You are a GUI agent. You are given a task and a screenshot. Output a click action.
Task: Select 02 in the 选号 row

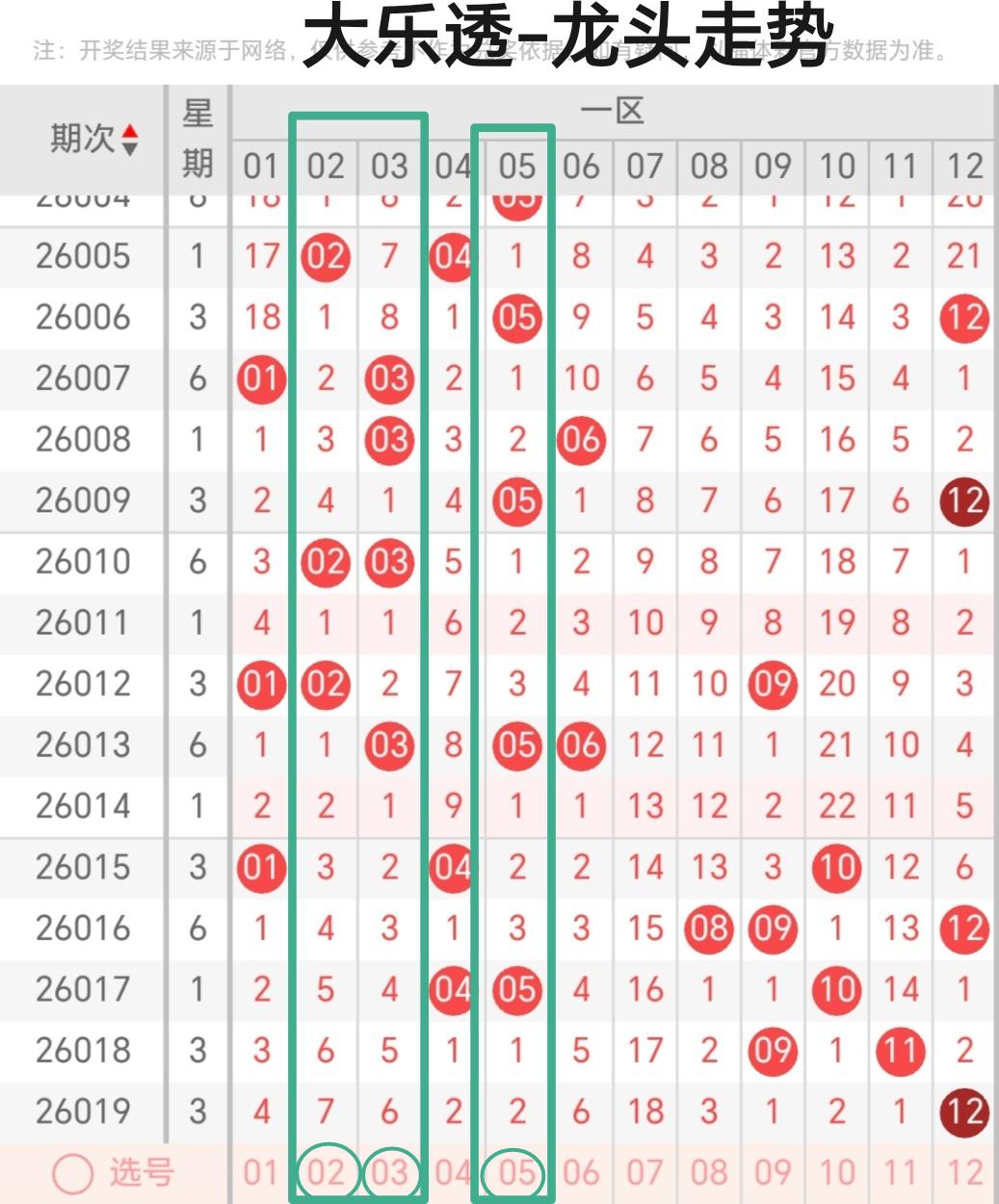[326, 1173]
